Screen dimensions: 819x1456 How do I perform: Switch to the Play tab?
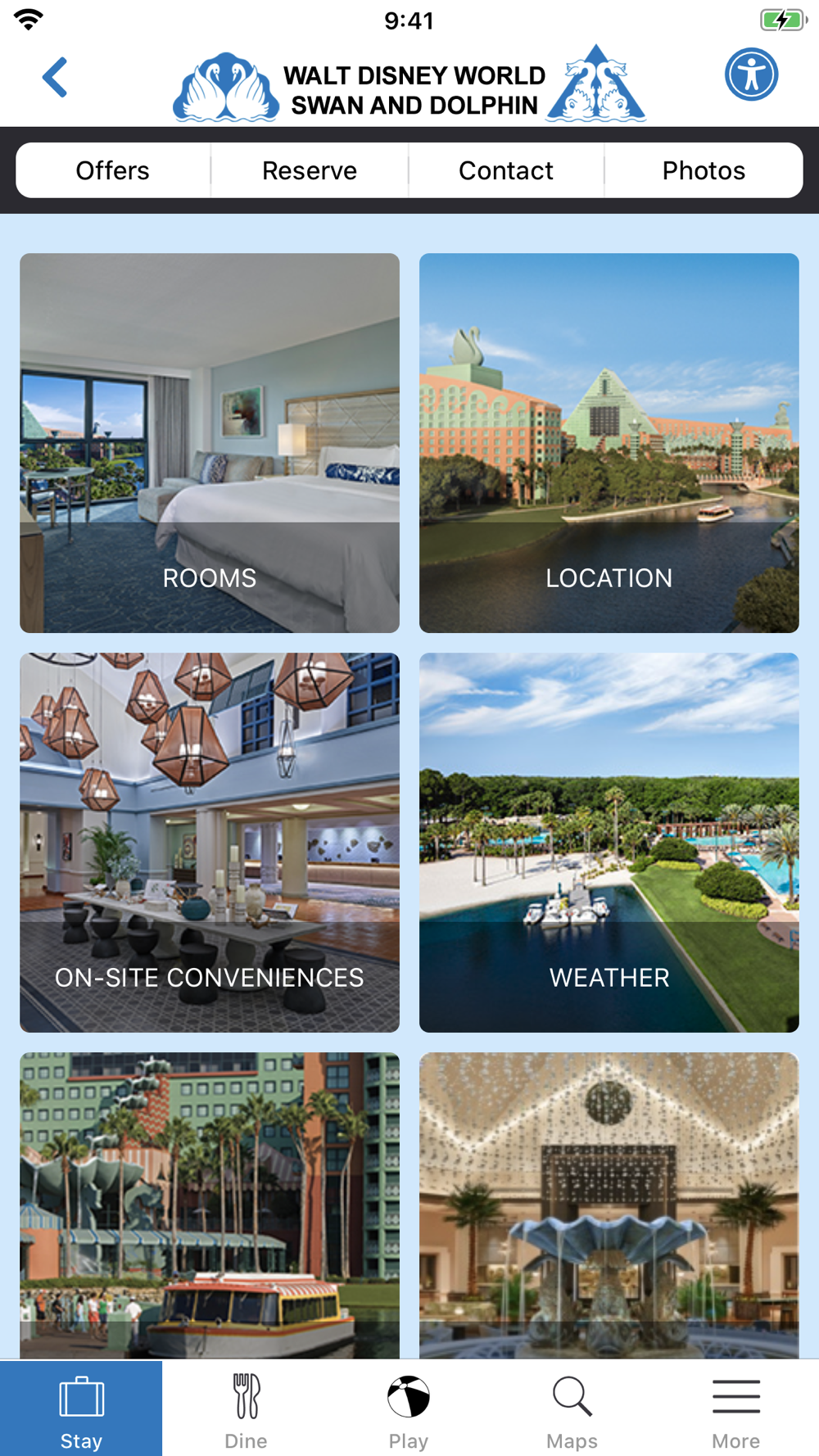pyautogui.click(x=409, y=1409)
